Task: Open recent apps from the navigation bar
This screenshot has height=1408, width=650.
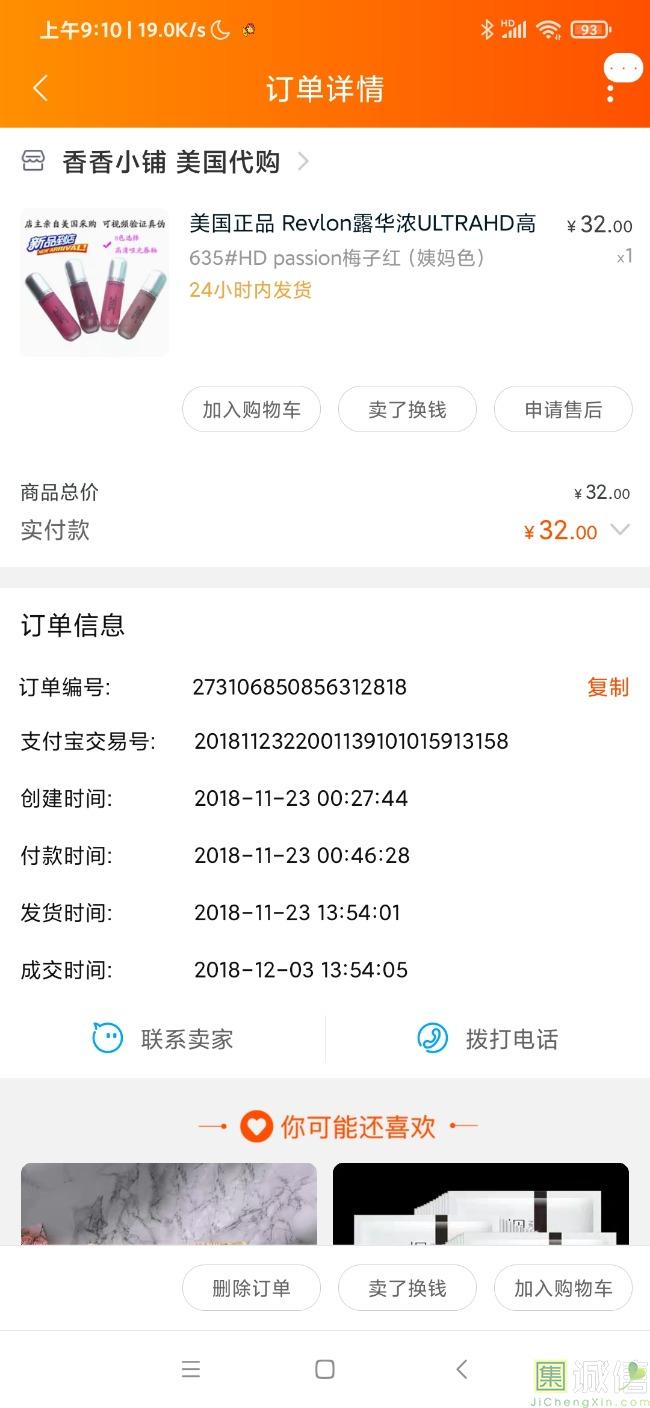Action: 191,1369
